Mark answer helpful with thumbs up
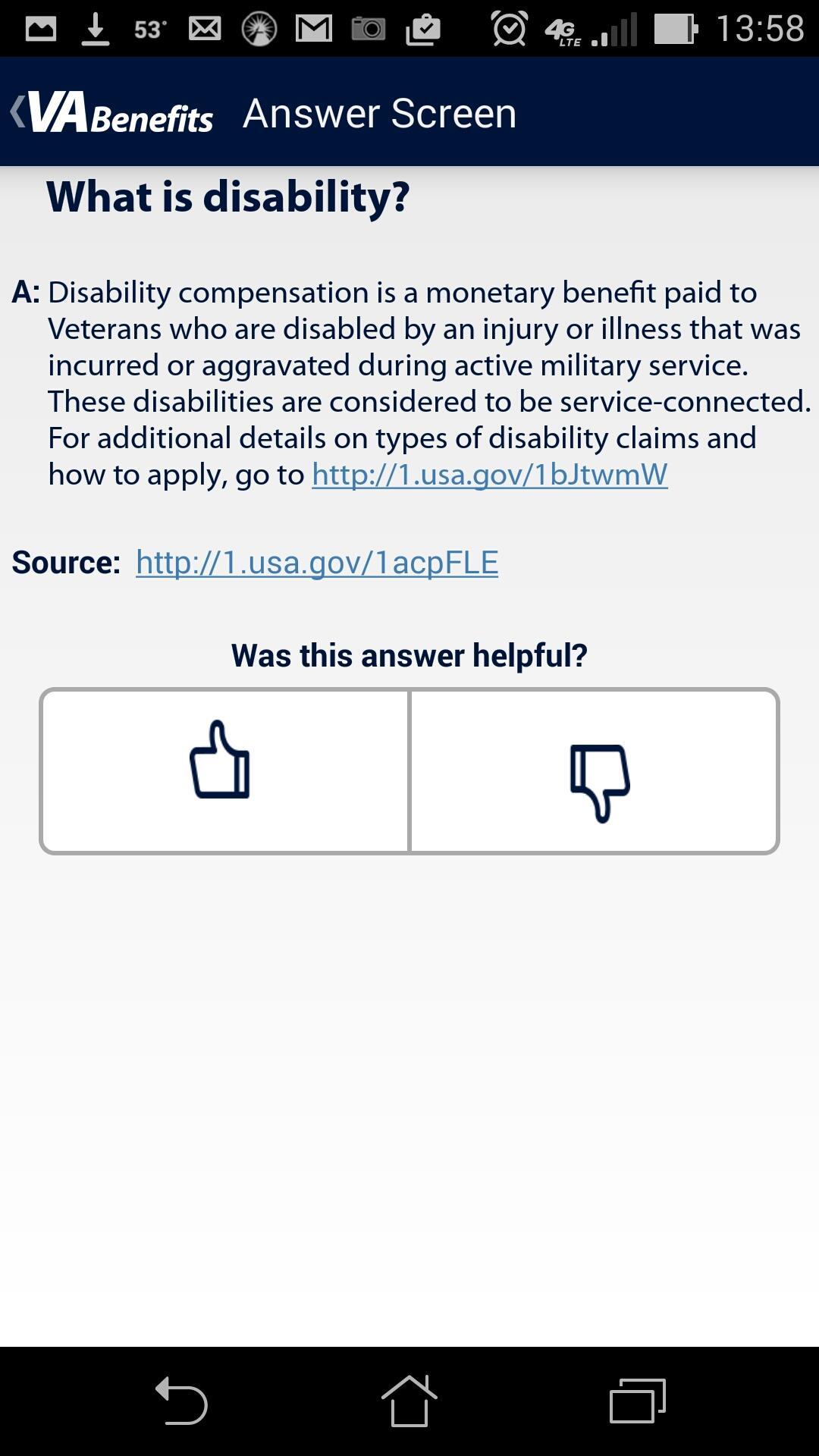This screenshot has height=1456, width=819. [224, 770]
